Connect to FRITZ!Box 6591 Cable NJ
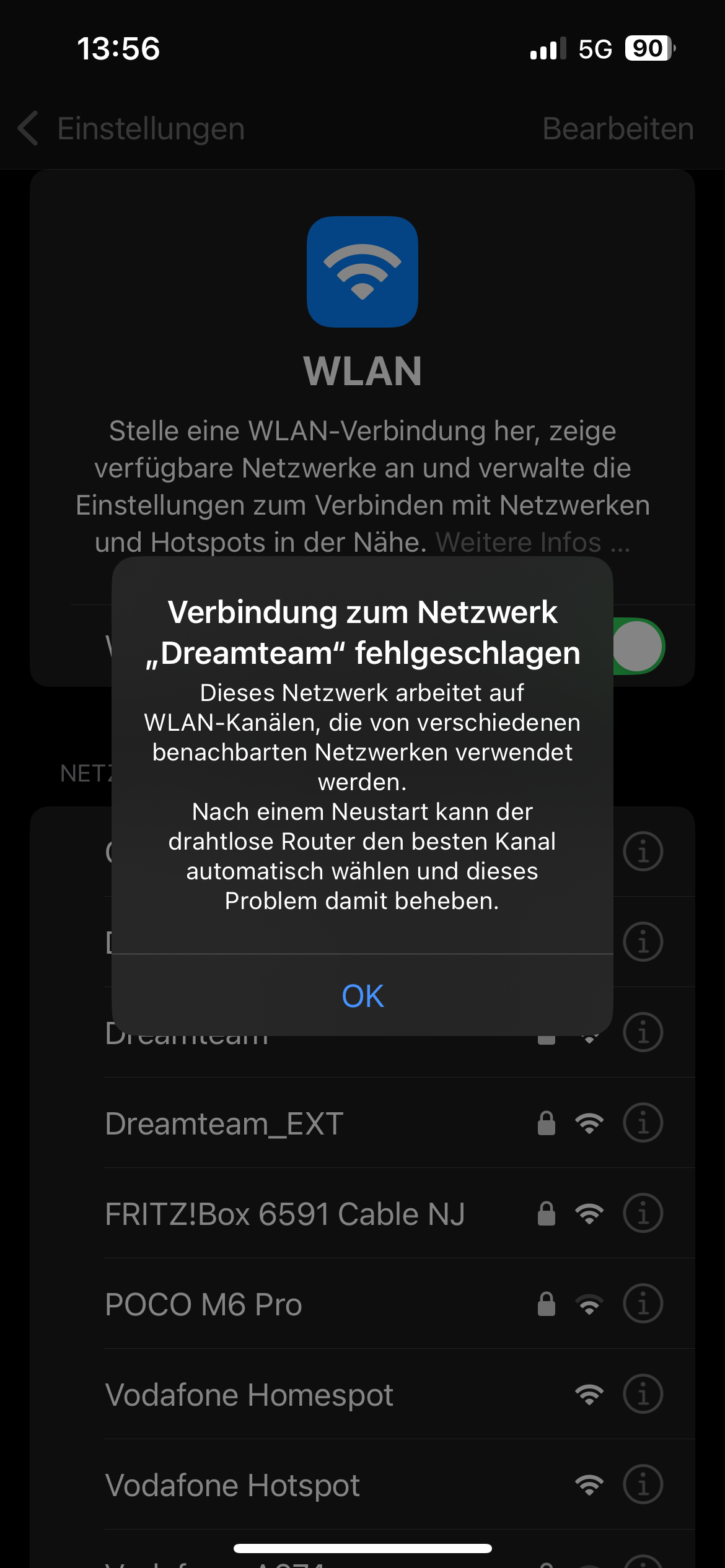The height and width of the screenshot is (1568, 725). pos(285,1214)
